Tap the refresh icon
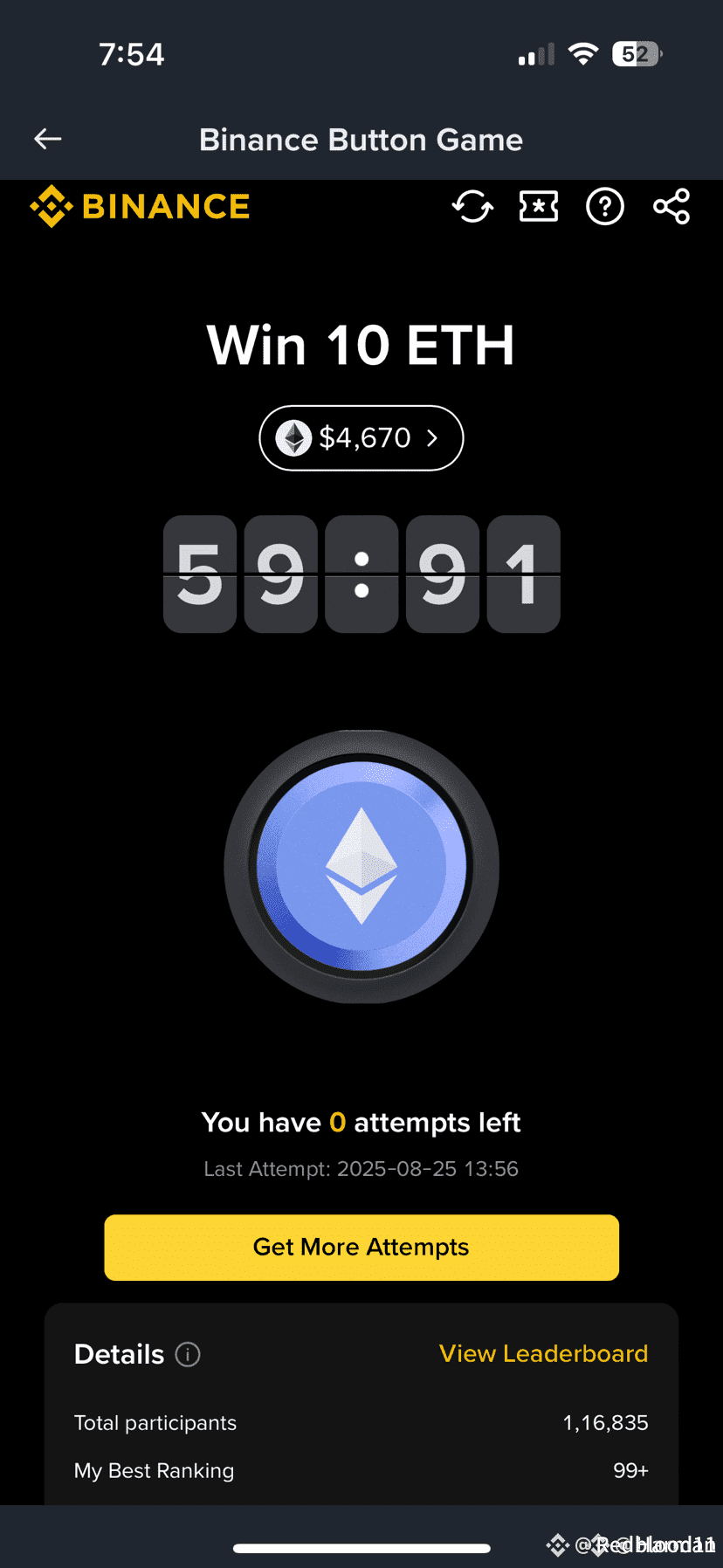The width and height of the screenshot is (723, 1568). pyautogui.click(x=472, y=207)
